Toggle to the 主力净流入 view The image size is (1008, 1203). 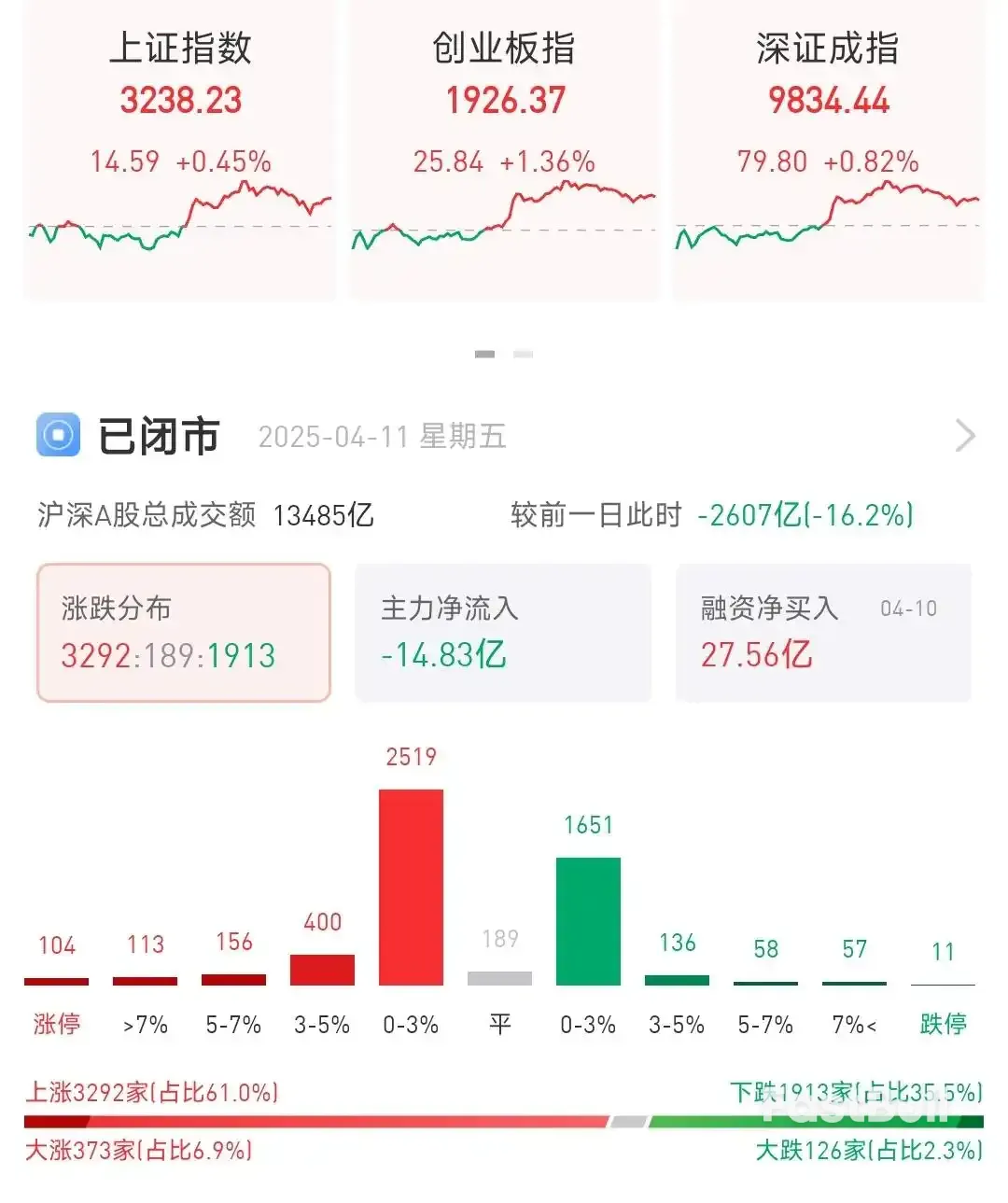502,631
